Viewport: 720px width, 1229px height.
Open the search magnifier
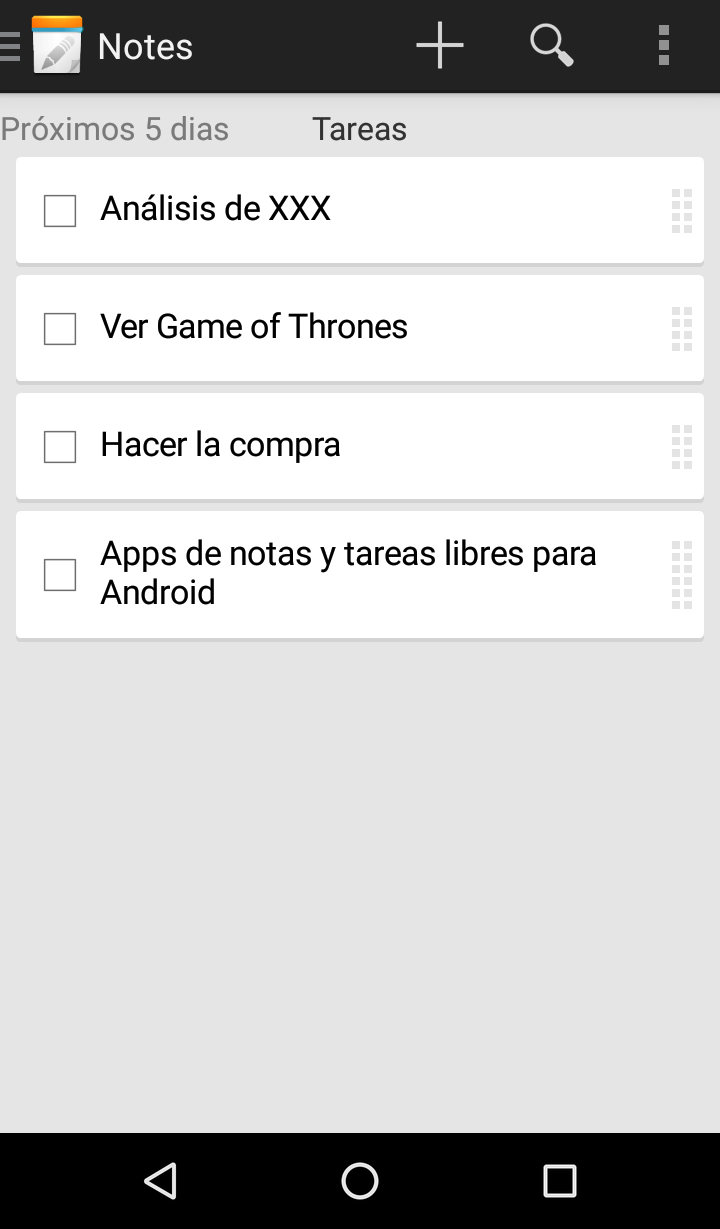click(x=551, y=46)
